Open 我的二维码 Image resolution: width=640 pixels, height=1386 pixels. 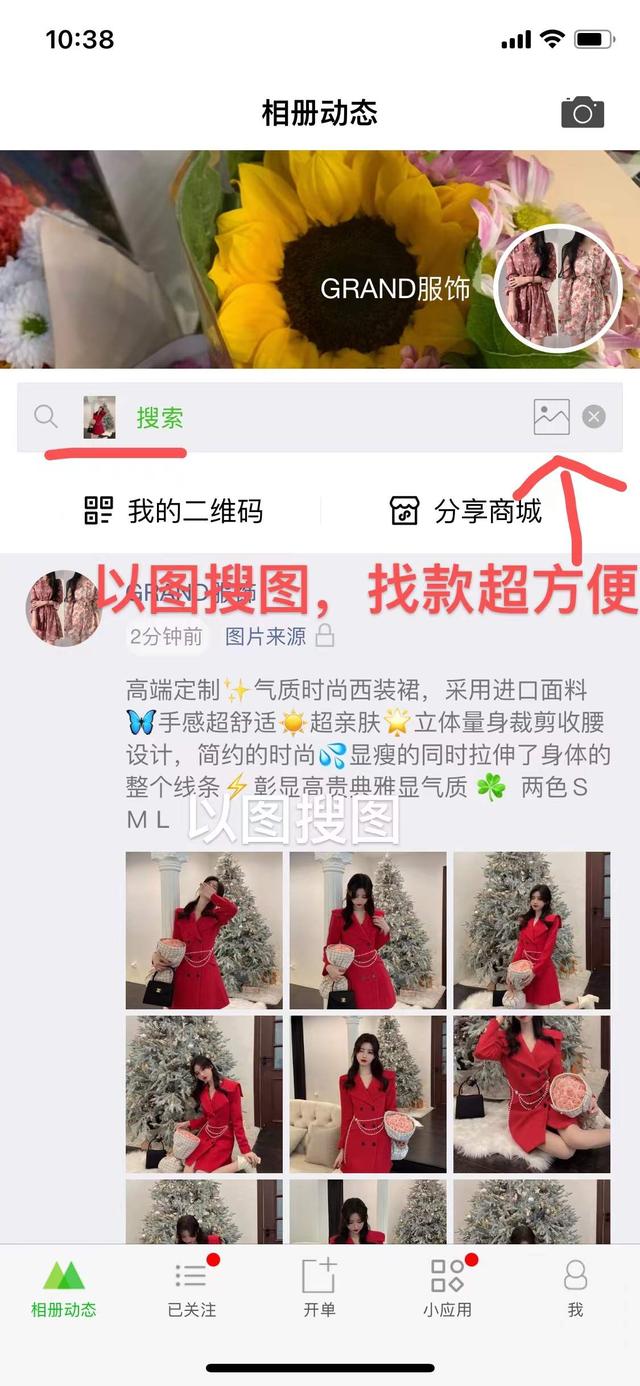point(174,511)
